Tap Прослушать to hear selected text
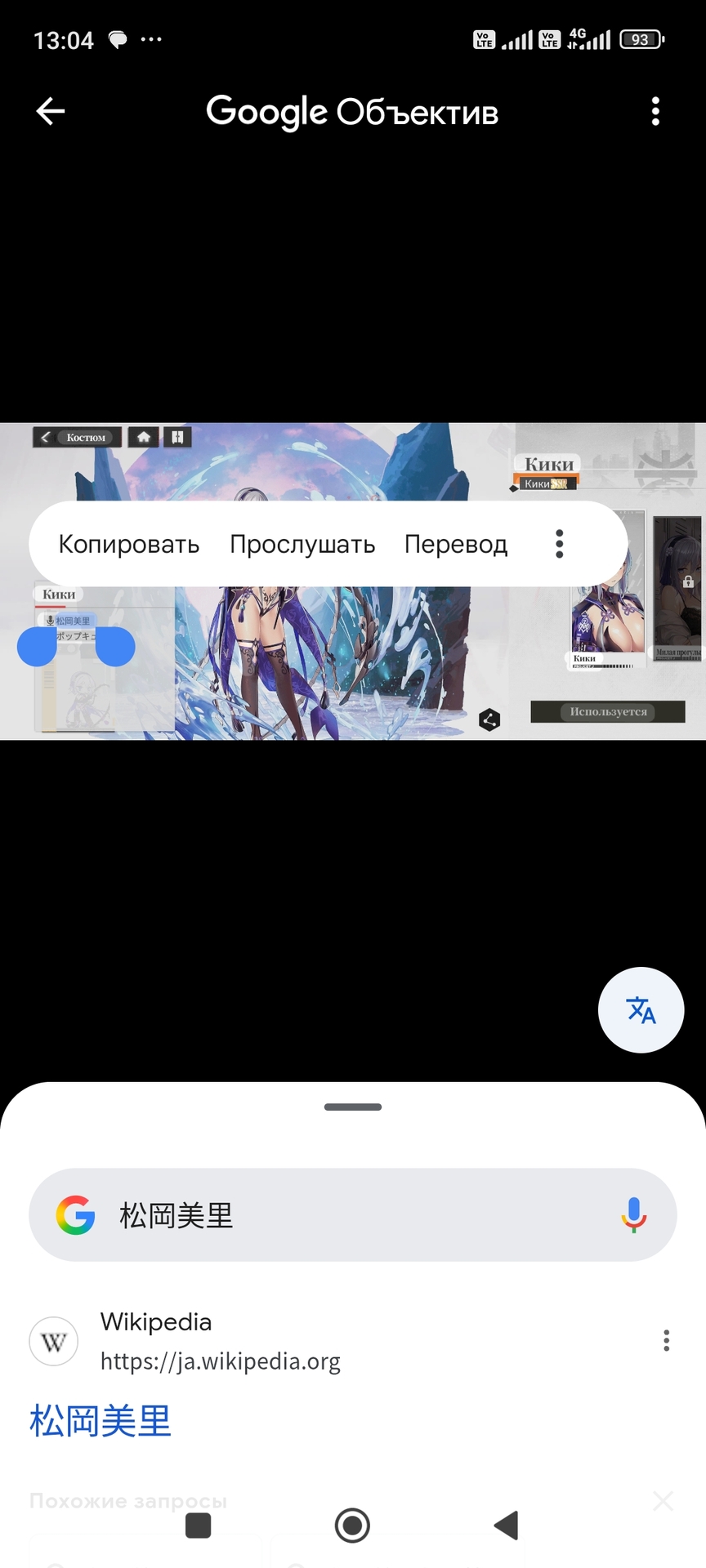Image resolution: width=706 pixels, height=1568 pixels. 302,544
